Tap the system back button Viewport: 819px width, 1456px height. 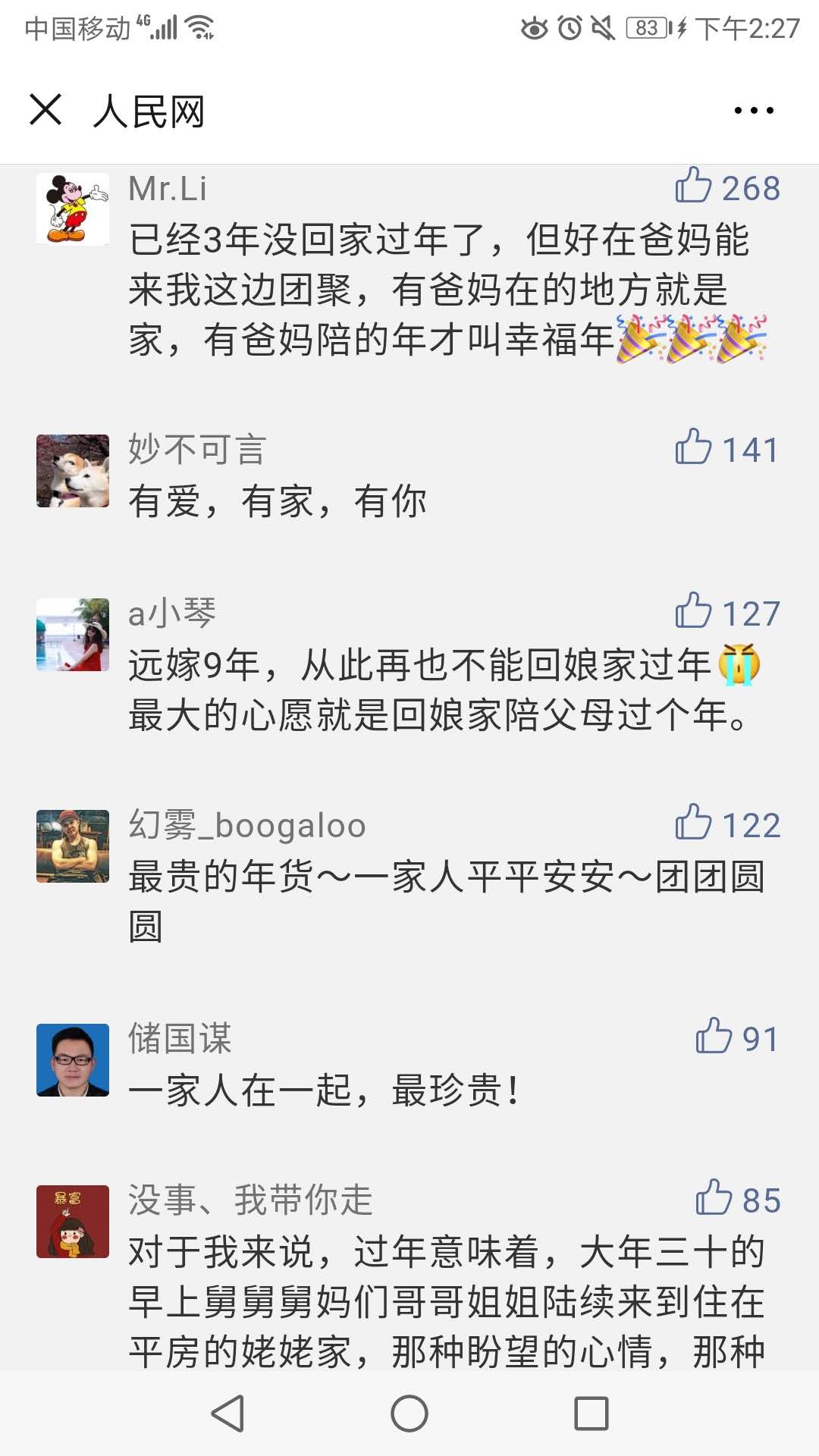click(x=227, y=1414)
